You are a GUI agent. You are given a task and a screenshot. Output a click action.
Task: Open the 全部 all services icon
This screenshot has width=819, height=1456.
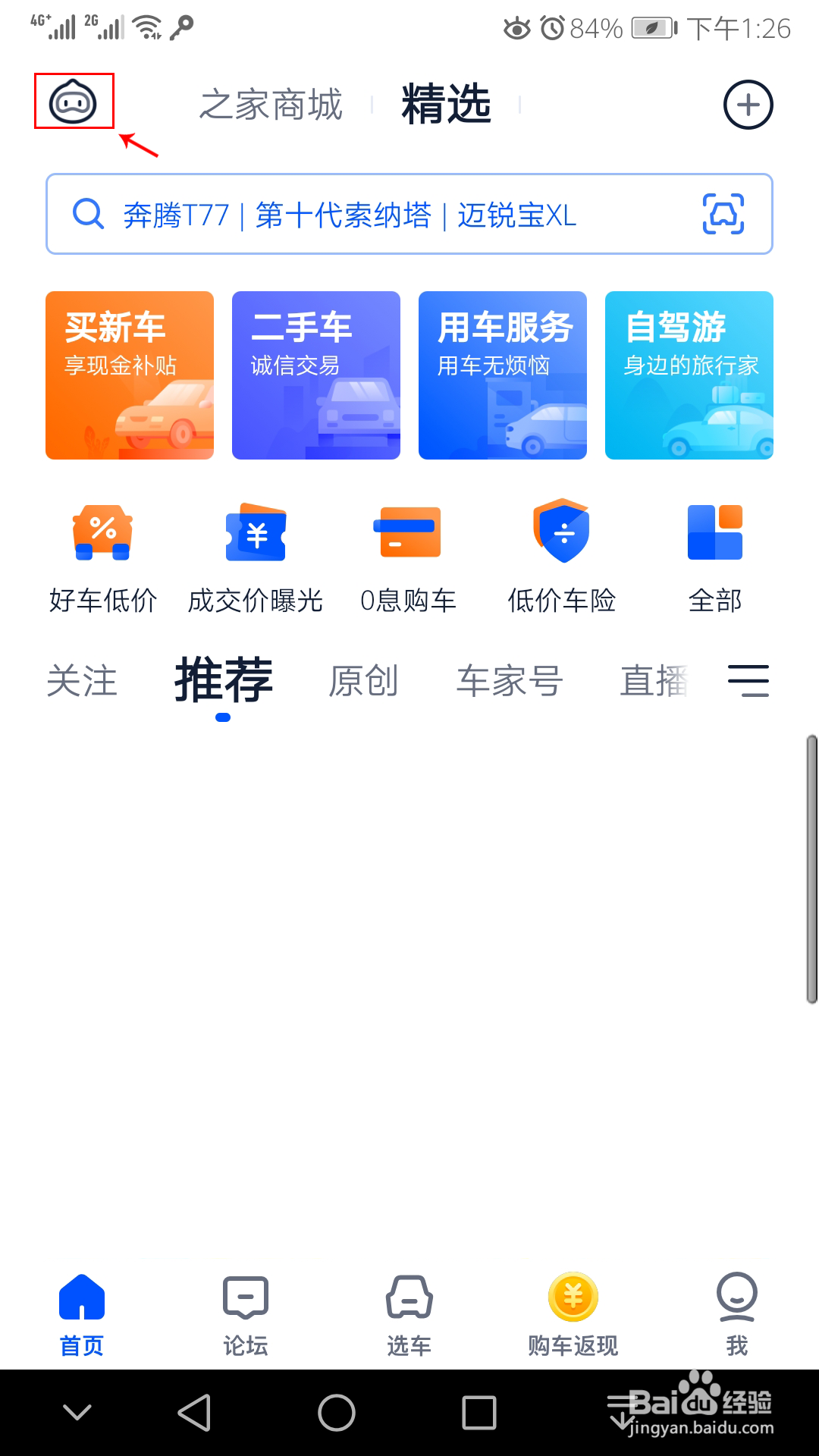pos(713,535)
